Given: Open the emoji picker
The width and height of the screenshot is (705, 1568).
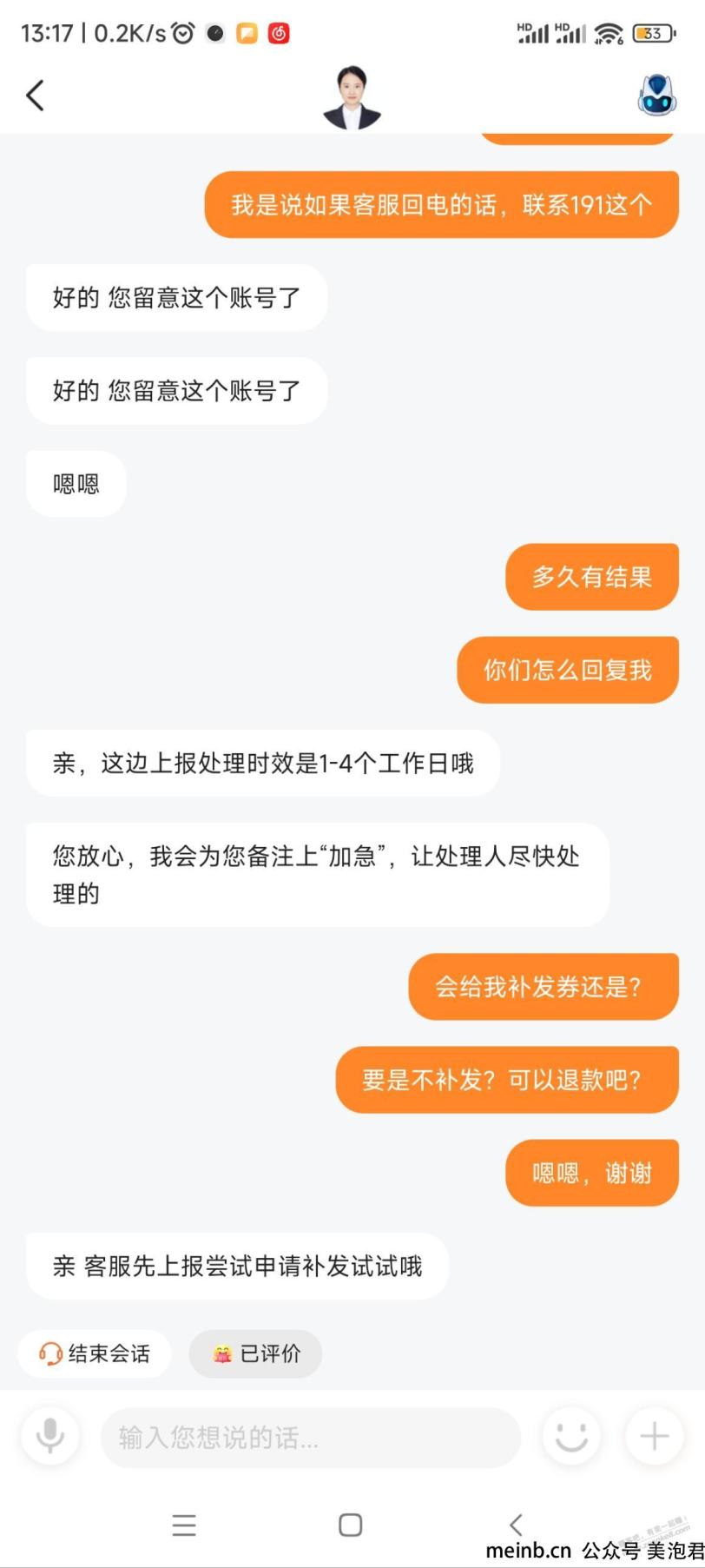Looking at the screenshot, I should tap(571, 1437).
